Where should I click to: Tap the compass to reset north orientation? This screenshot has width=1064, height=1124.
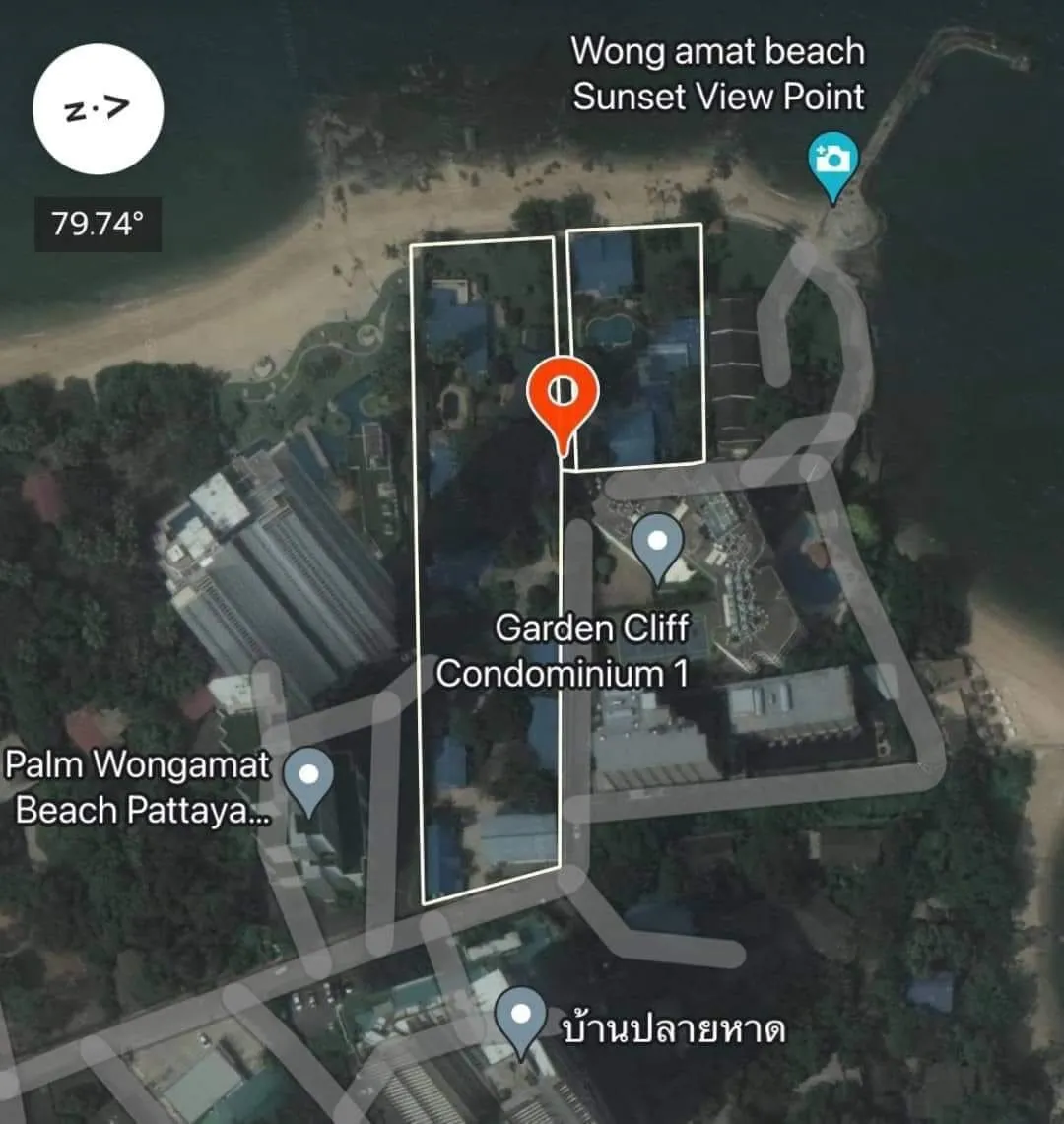point(97,109)
